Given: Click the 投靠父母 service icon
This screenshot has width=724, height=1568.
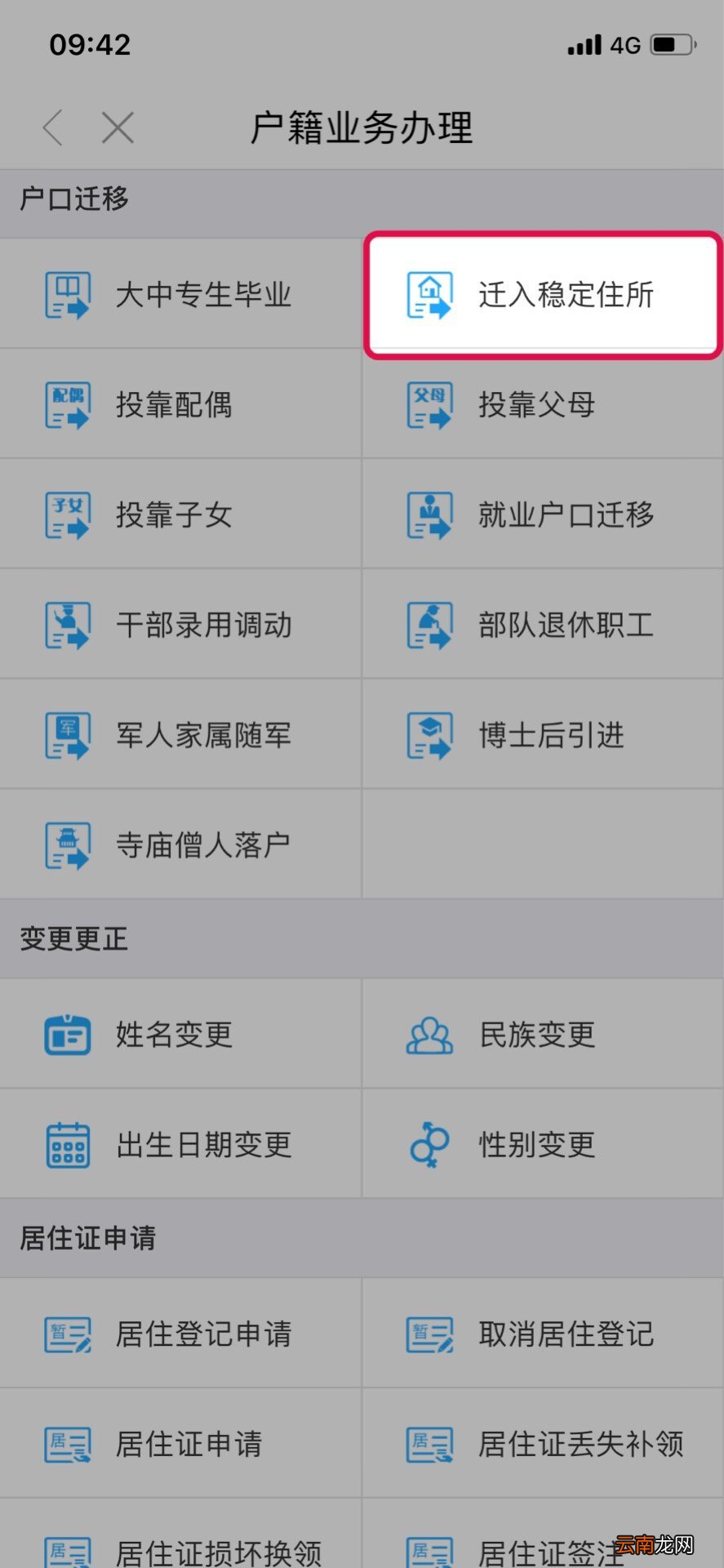Looking at the screenshot, I should (430, 406).
